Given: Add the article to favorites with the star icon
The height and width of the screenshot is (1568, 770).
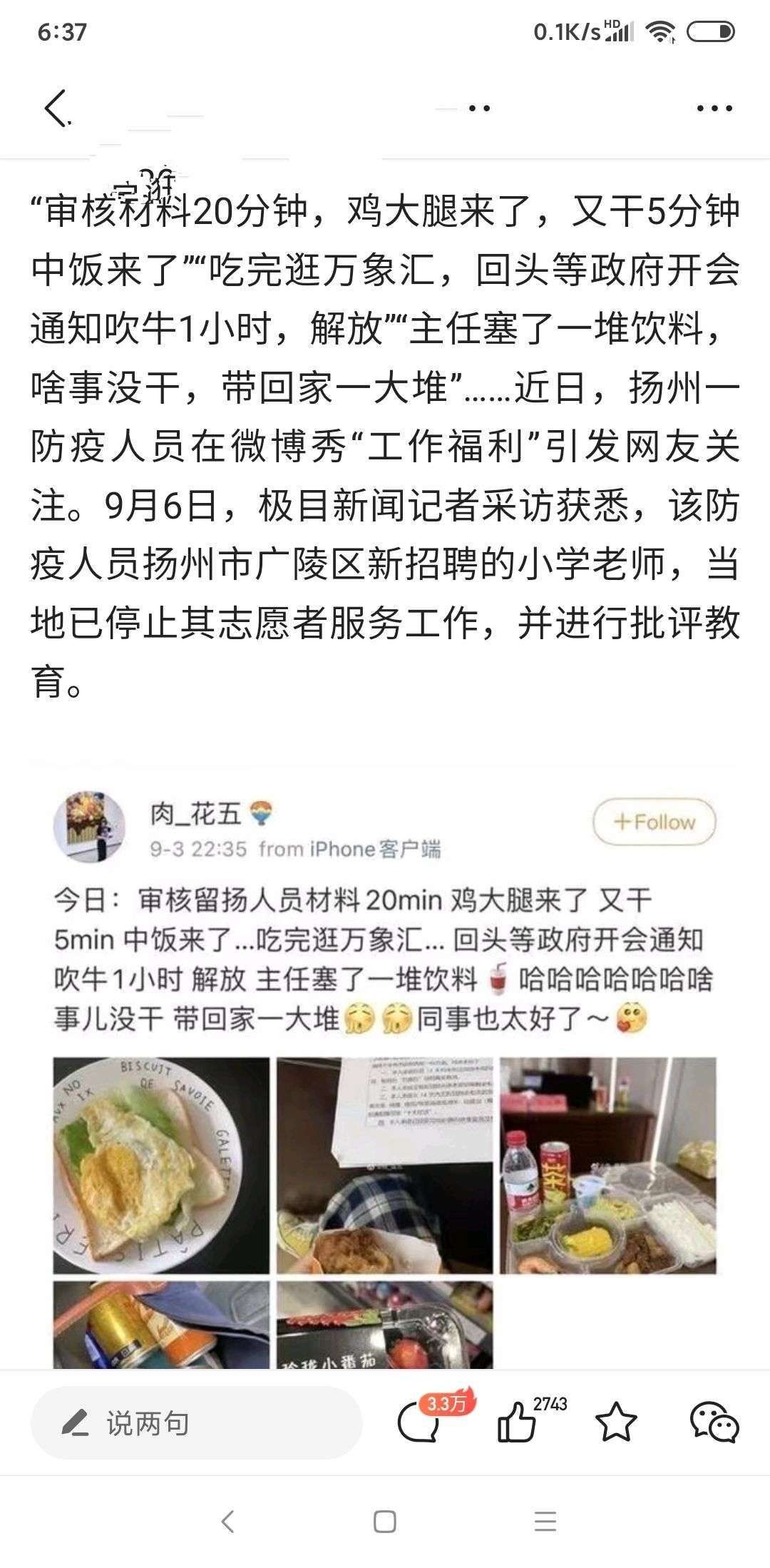Looking at the screenshot, I should coord(615,1423).
